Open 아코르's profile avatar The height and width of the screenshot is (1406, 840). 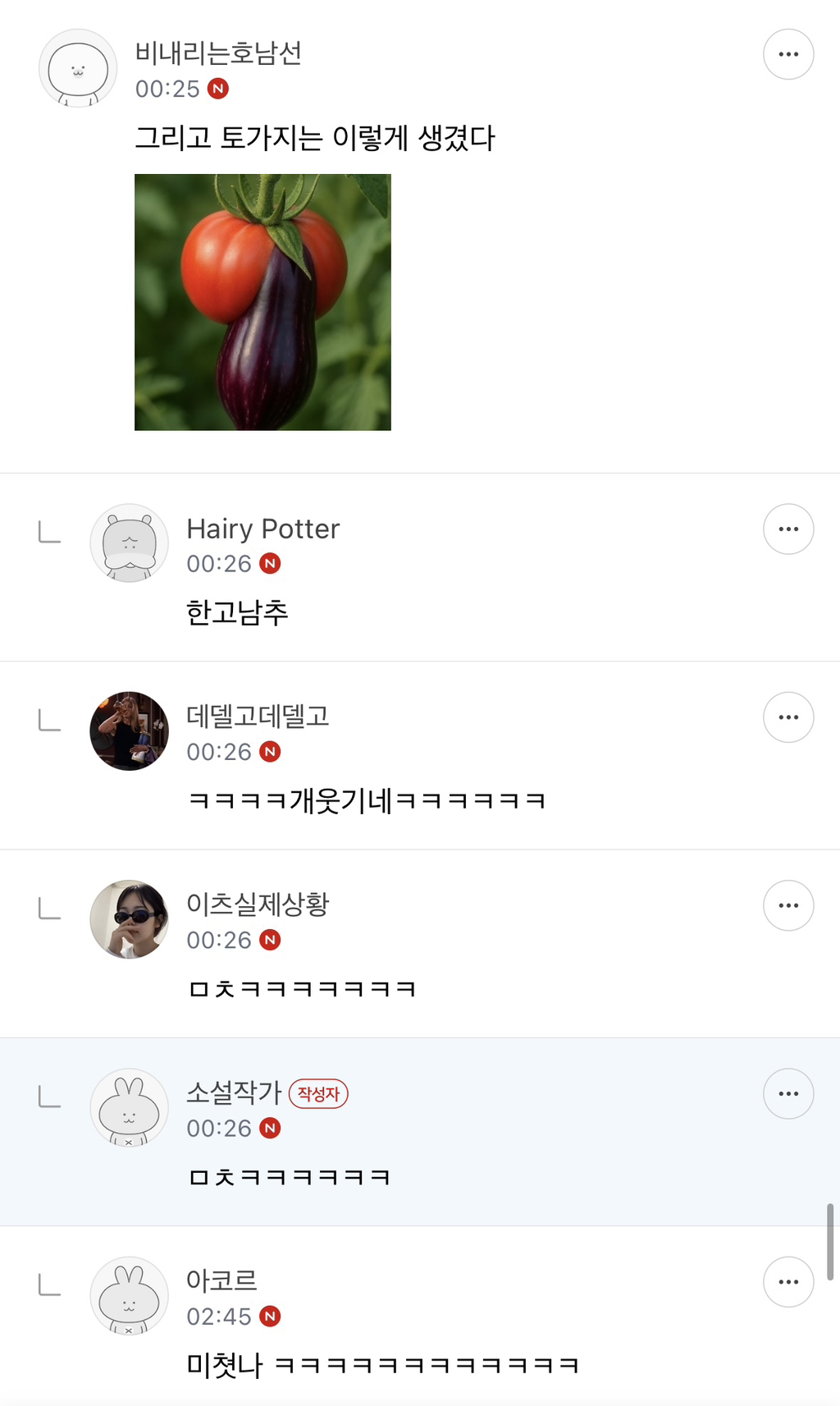pyautogui.click(x=129, y=1295)
